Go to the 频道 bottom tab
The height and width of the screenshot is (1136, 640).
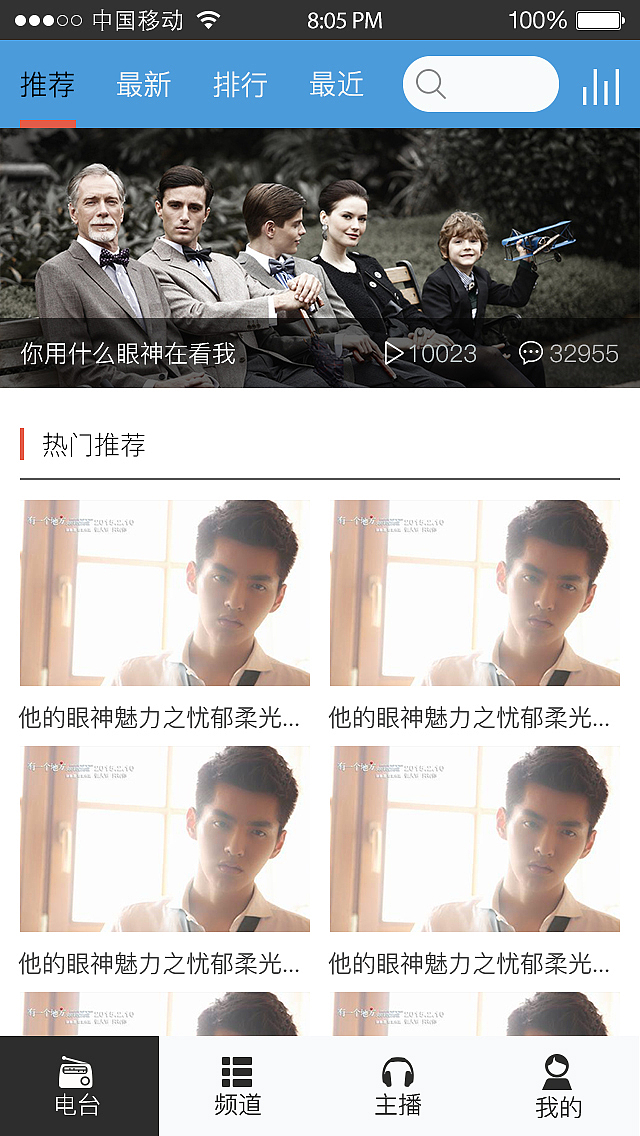(x=238, y=1086)
